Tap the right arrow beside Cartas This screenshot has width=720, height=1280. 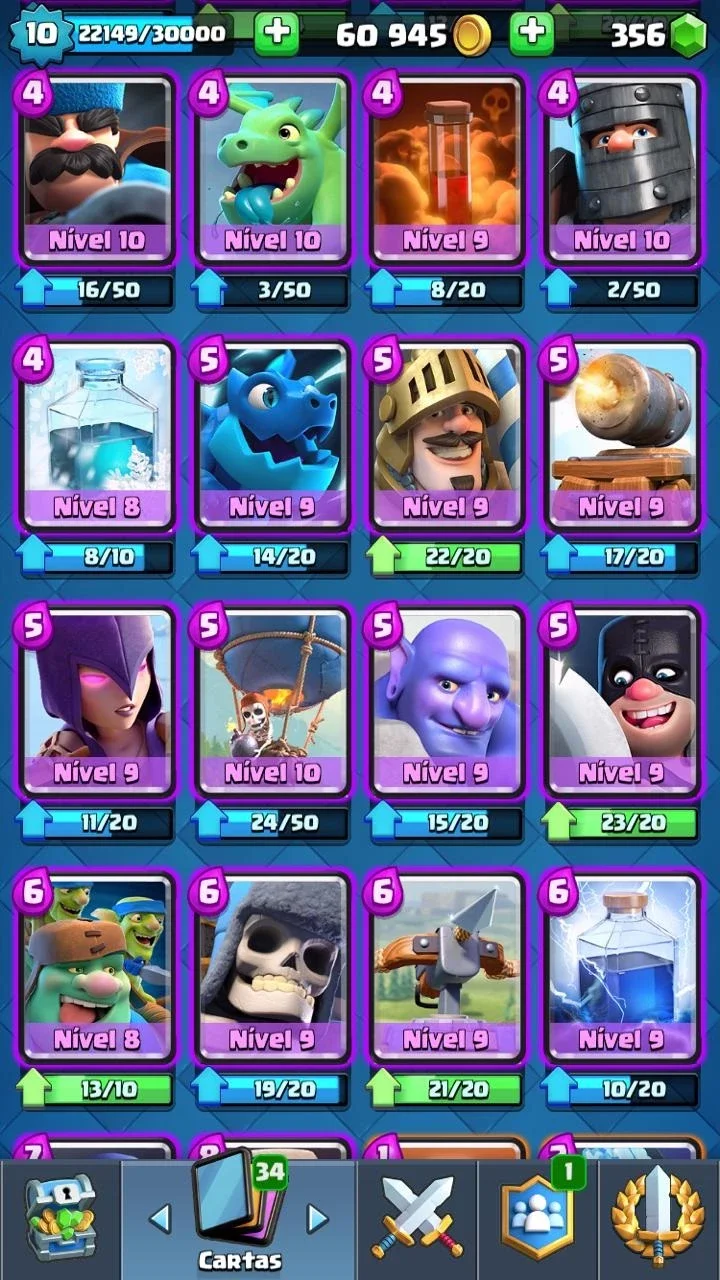click(x=317, y=1218)
